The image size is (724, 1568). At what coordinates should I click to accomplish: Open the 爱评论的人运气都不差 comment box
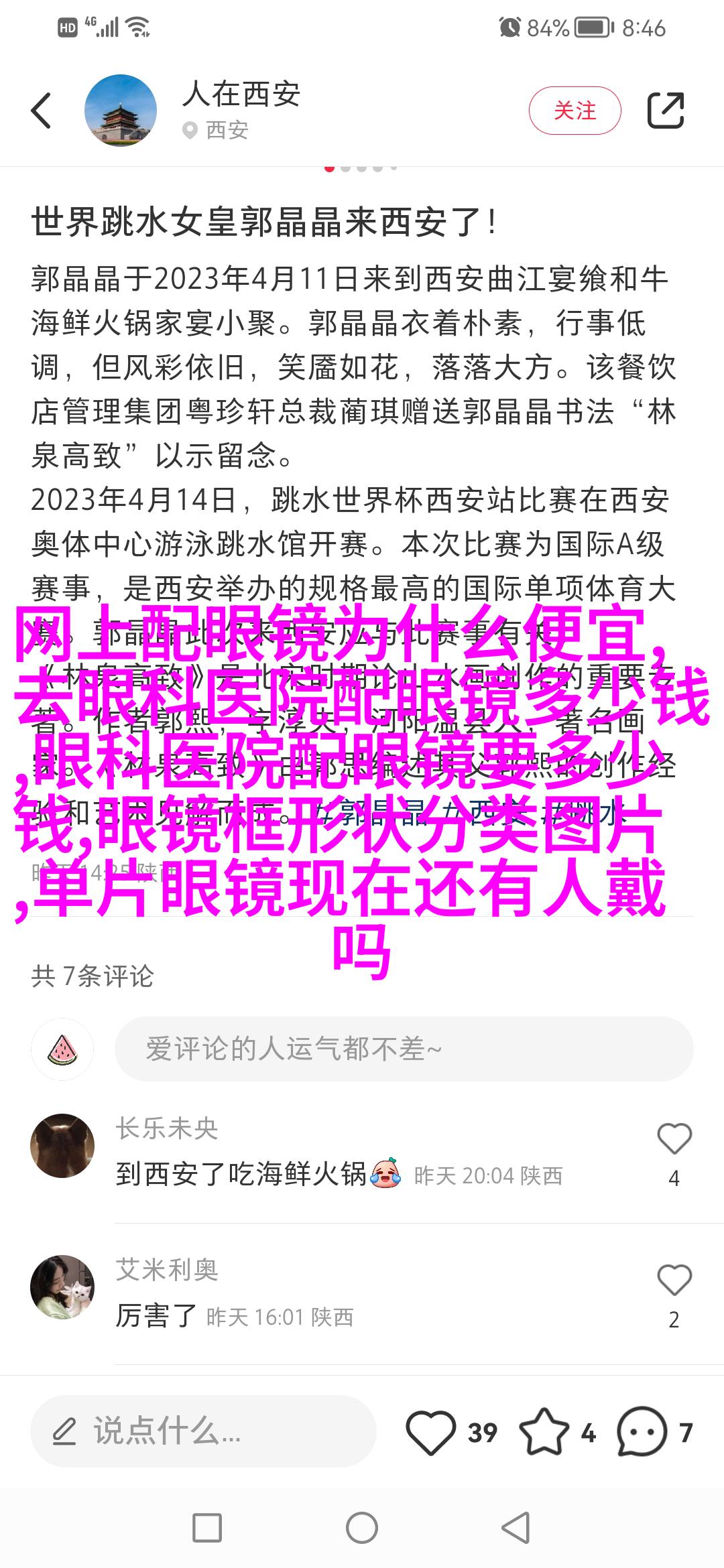(x=404, y=1049)
